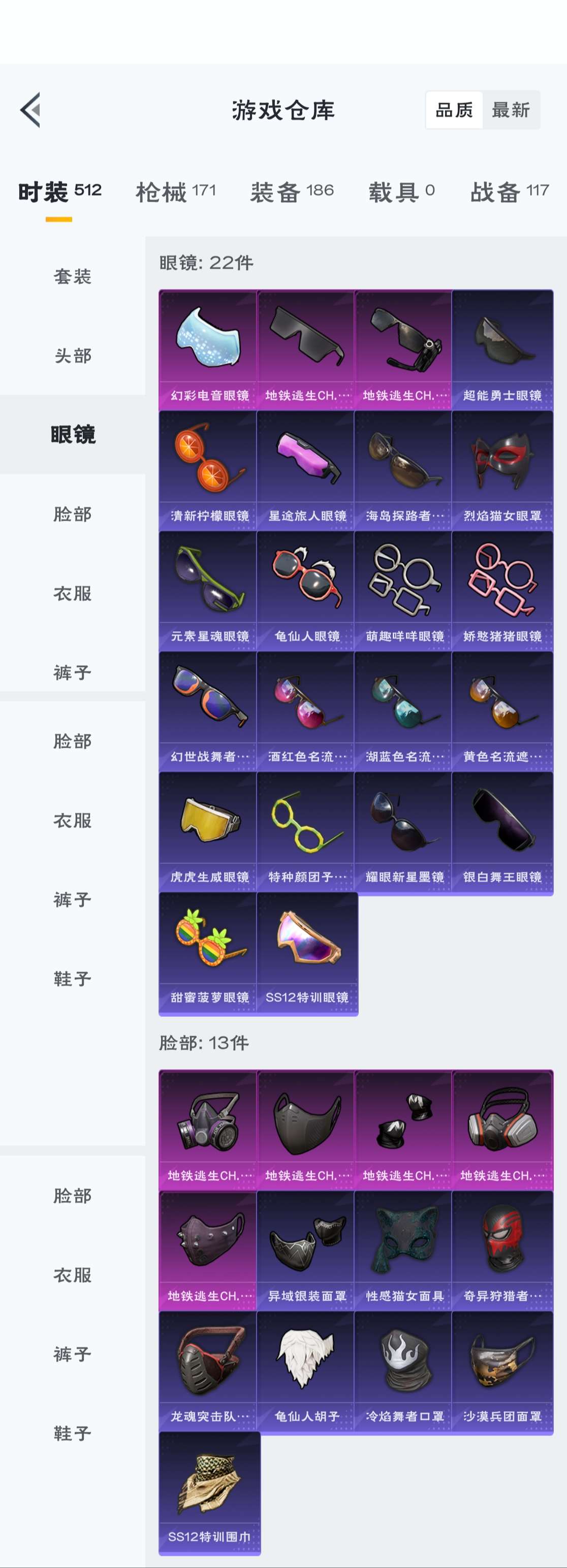Viewport: 567px width, 1568px height.
Task: Select 头部 in the side menu
Action: [x=73, y=356]
